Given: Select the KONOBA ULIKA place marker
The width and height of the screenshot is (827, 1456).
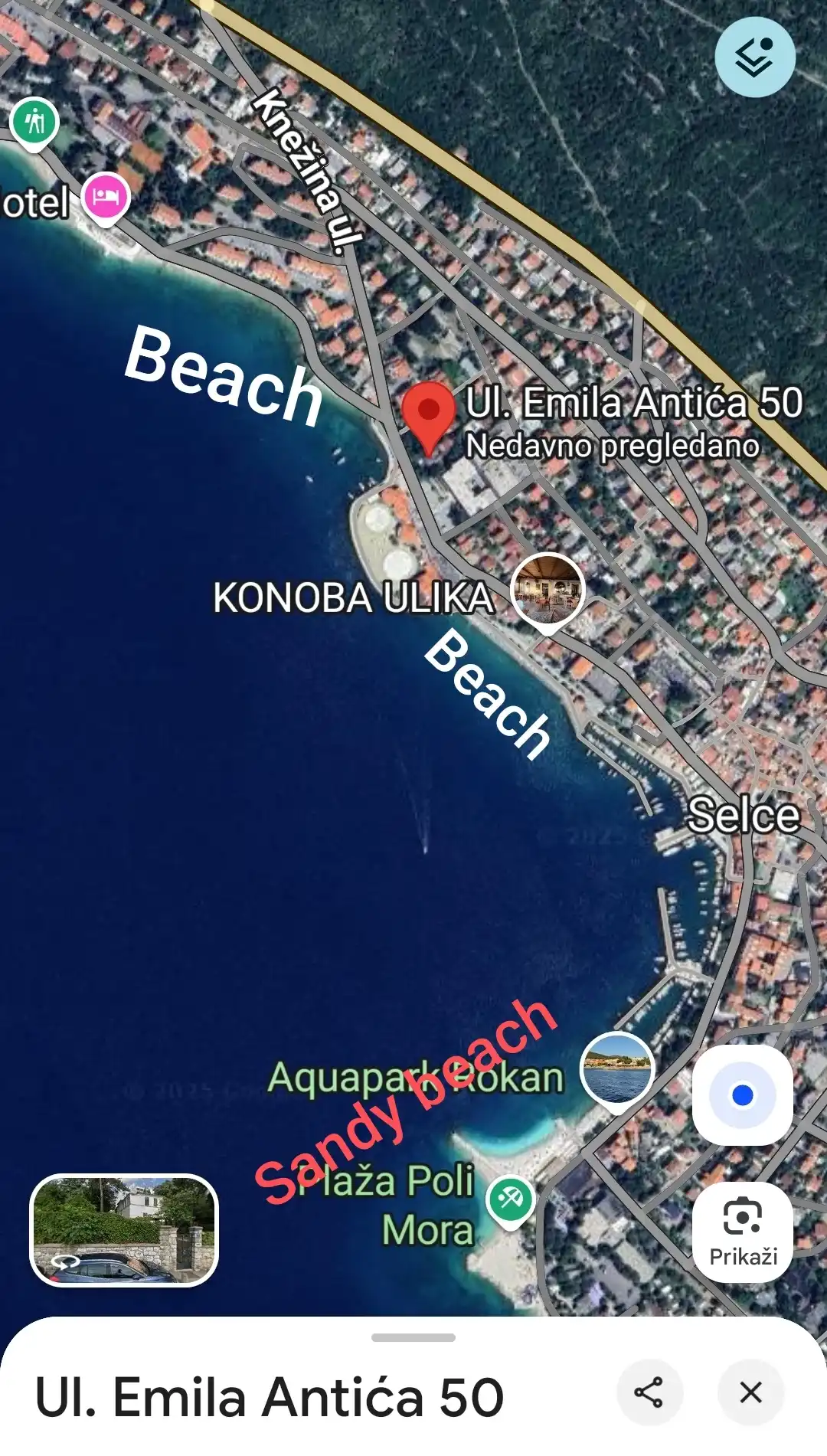Looking at the screenshot, I should point(548,590).
